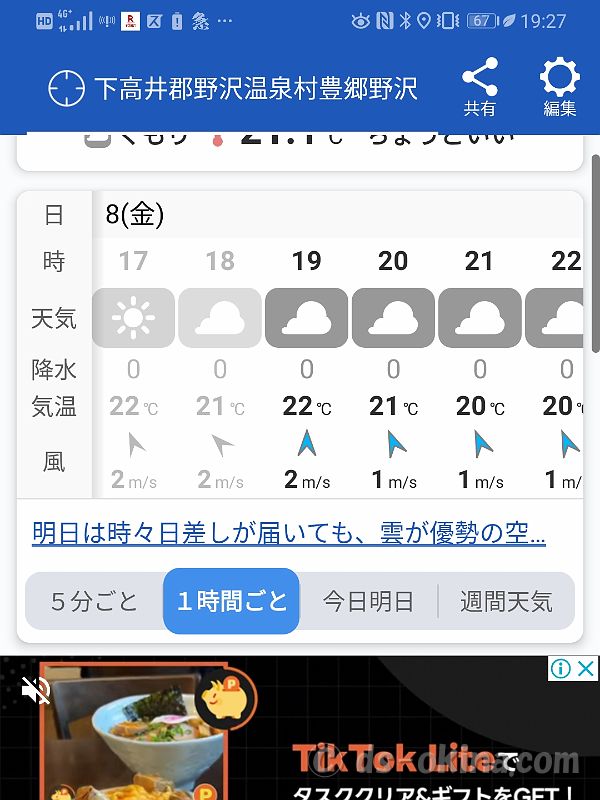
Task: Switch to the 今日明日 tab
Action: pyautogui.click(x=368, y=601)
